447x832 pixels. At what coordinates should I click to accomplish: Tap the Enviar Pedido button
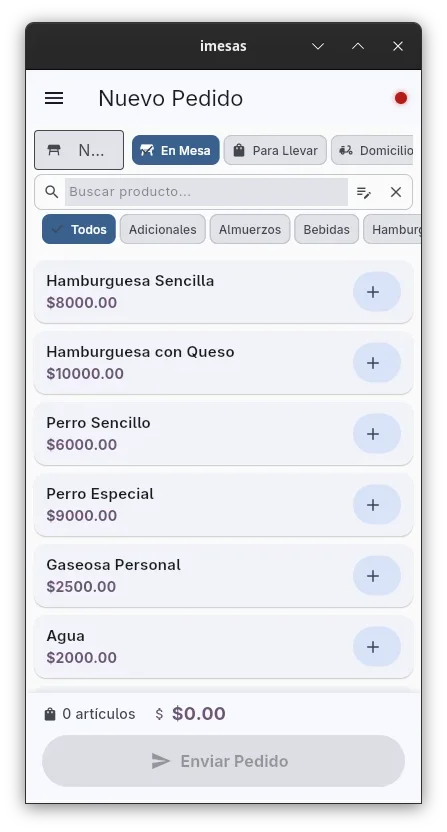pyautogui.click(x=224, y=761)
